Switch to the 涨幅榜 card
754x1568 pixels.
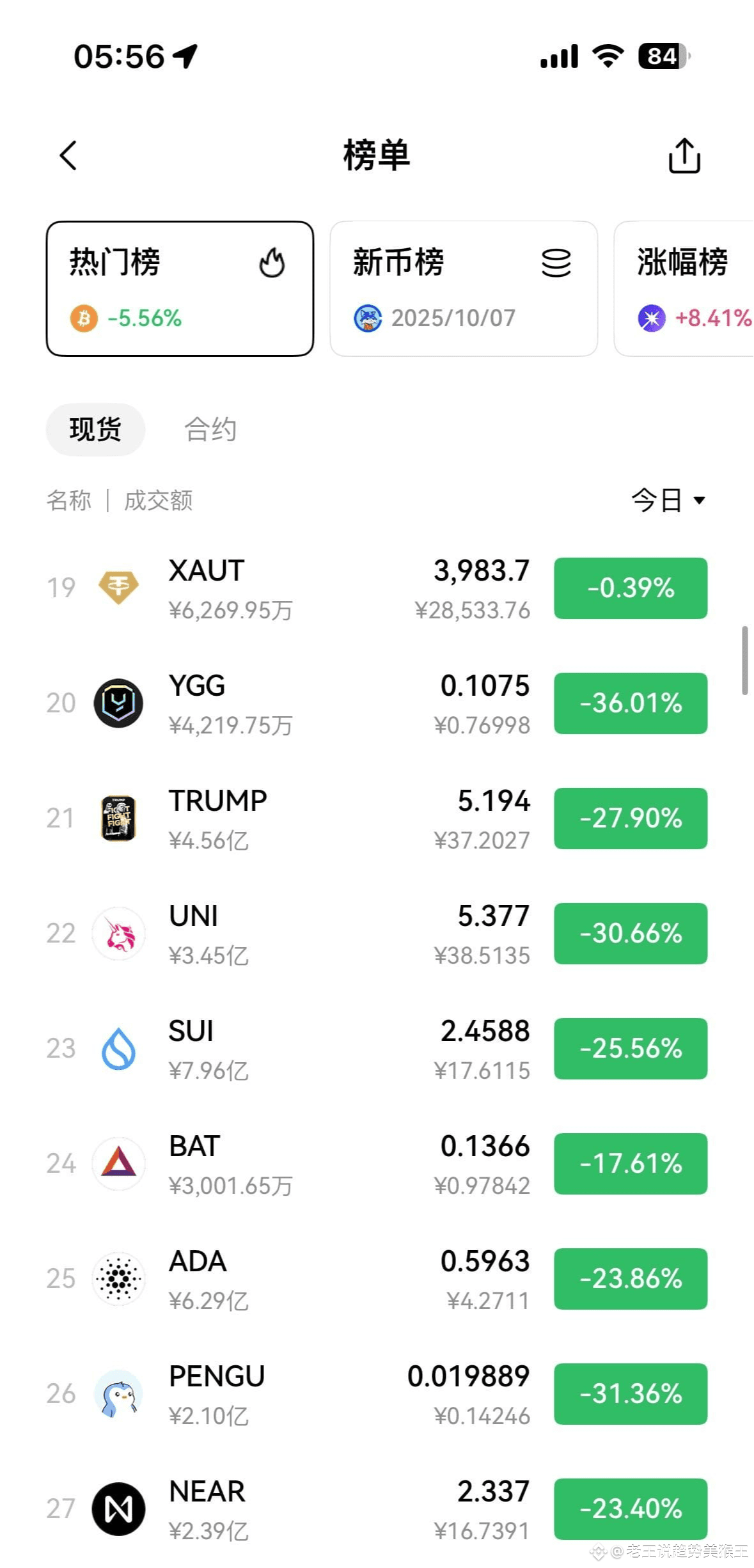click(684, 288)
